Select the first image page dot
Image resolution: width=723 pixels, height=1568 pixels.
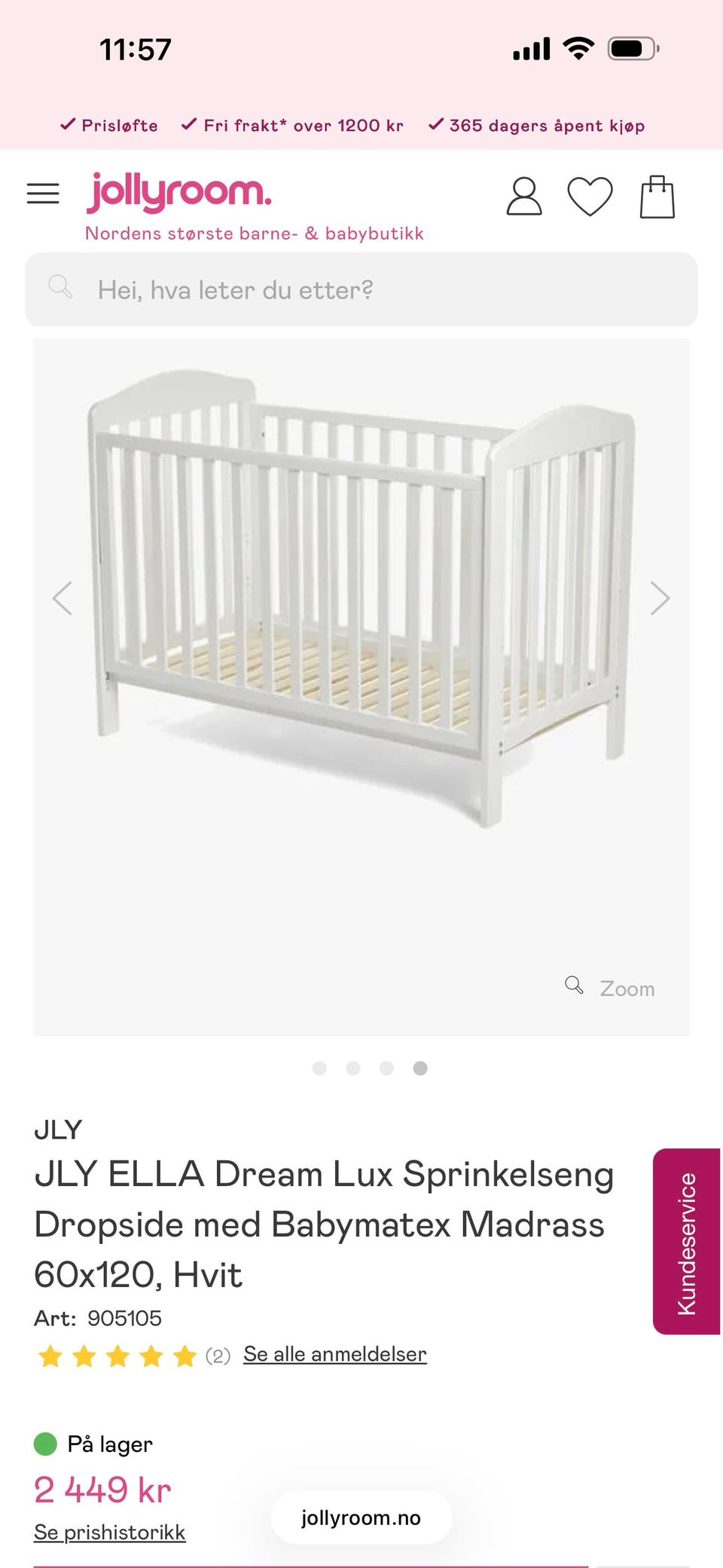click(319, 1068)
